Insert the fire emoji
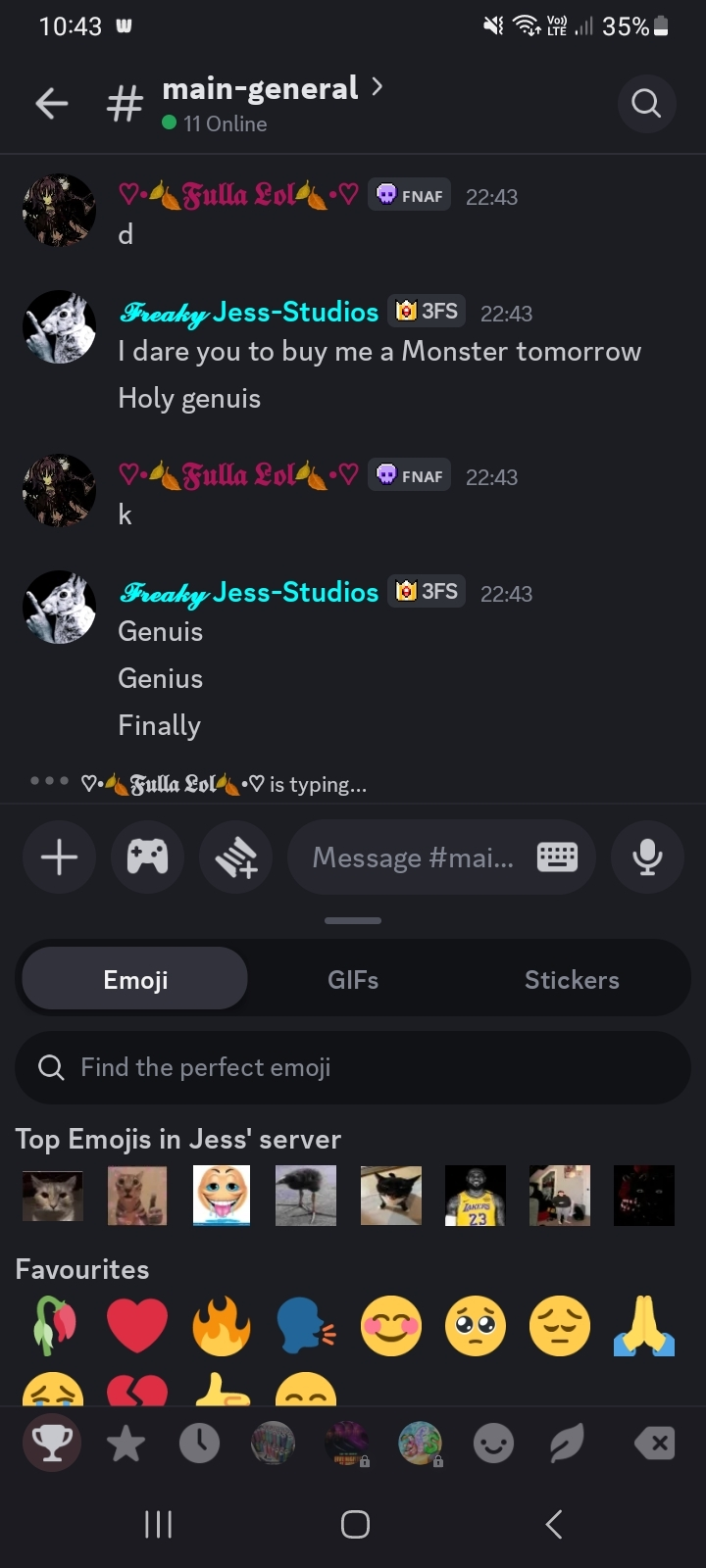Viewport: 706px width, 1568px height. [x=222, y=1326]
